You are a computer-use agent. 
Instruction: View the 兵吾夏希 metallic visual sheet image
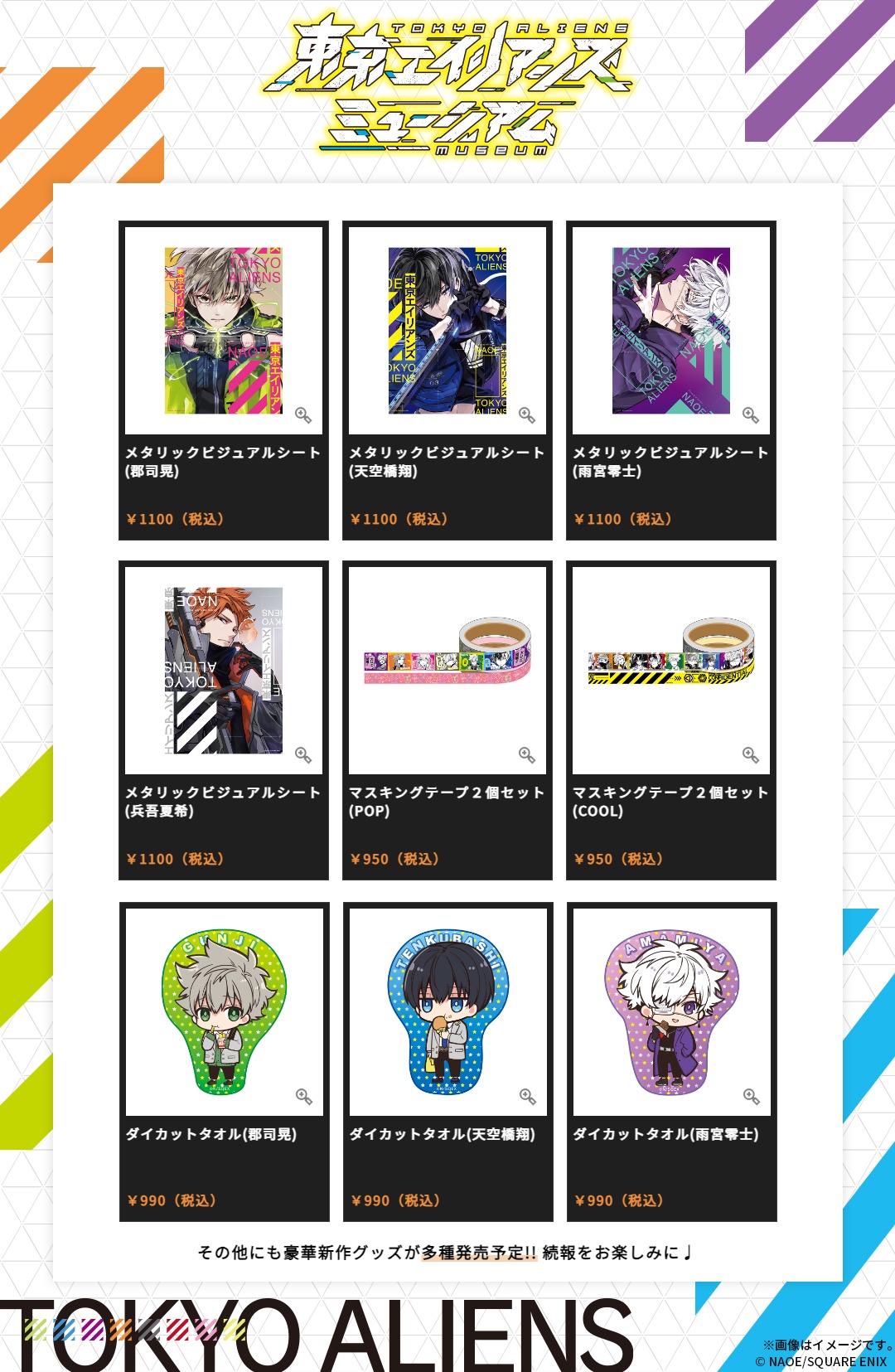303,755
